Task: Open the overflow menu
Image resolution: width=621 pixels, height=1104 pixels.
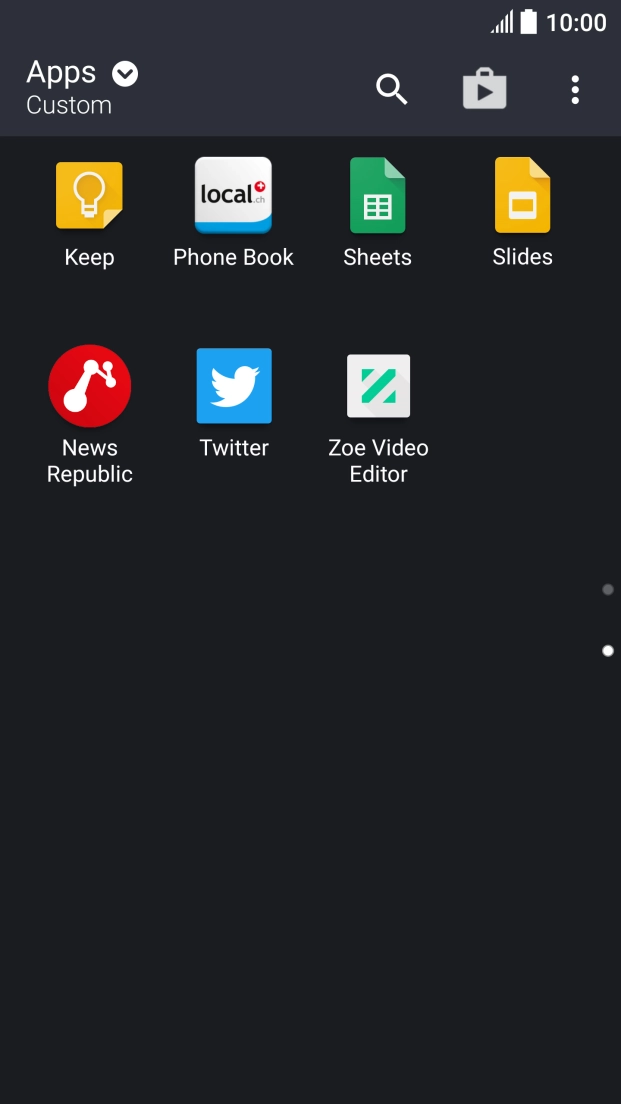Action: [575, 90]
